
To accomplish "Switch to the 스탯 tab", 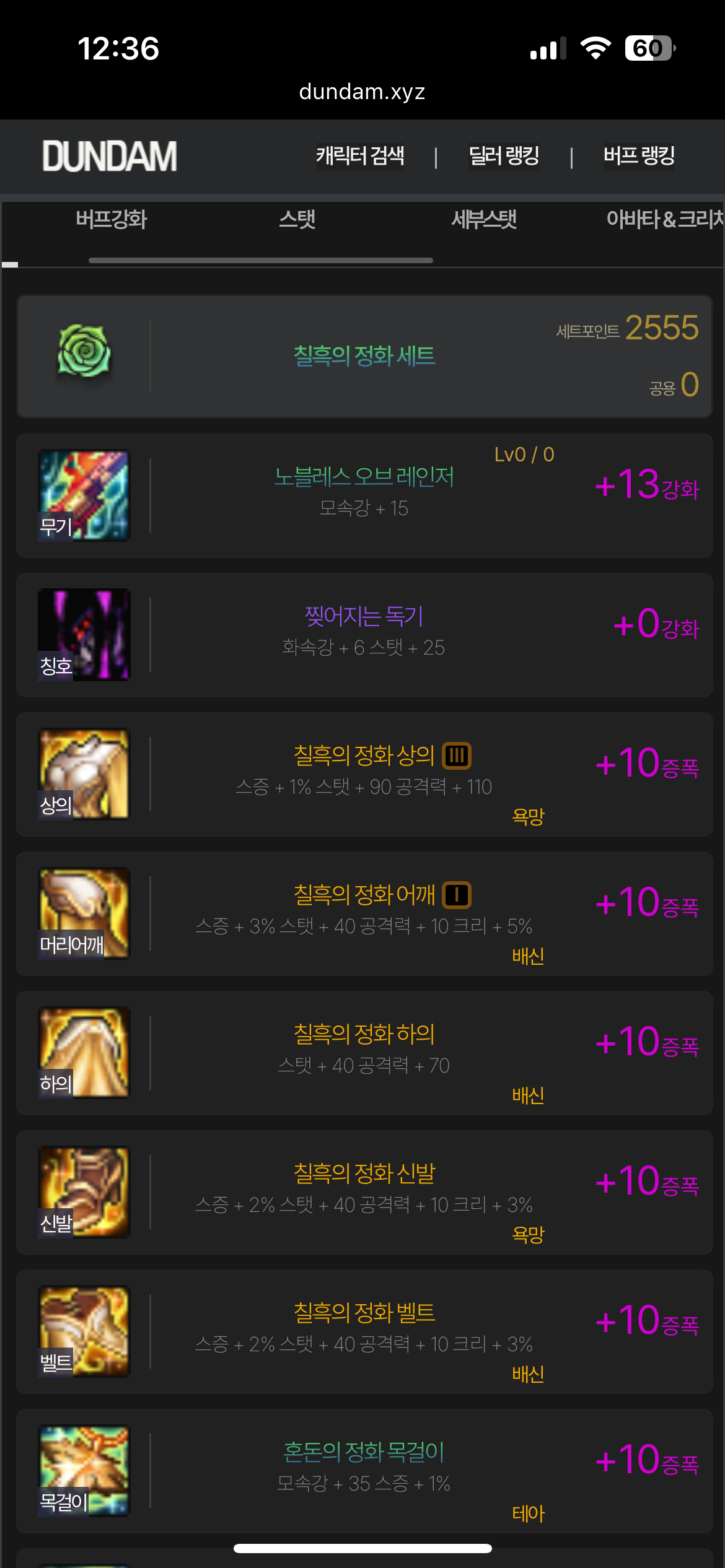I will coord(297,219).
